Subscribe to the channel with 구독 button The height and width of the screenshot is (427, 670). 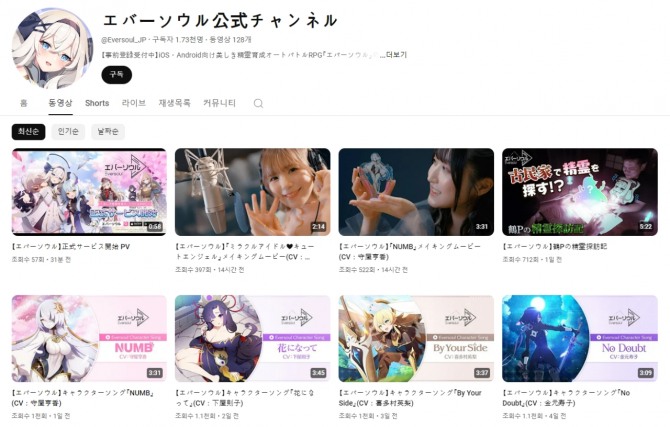116,74
